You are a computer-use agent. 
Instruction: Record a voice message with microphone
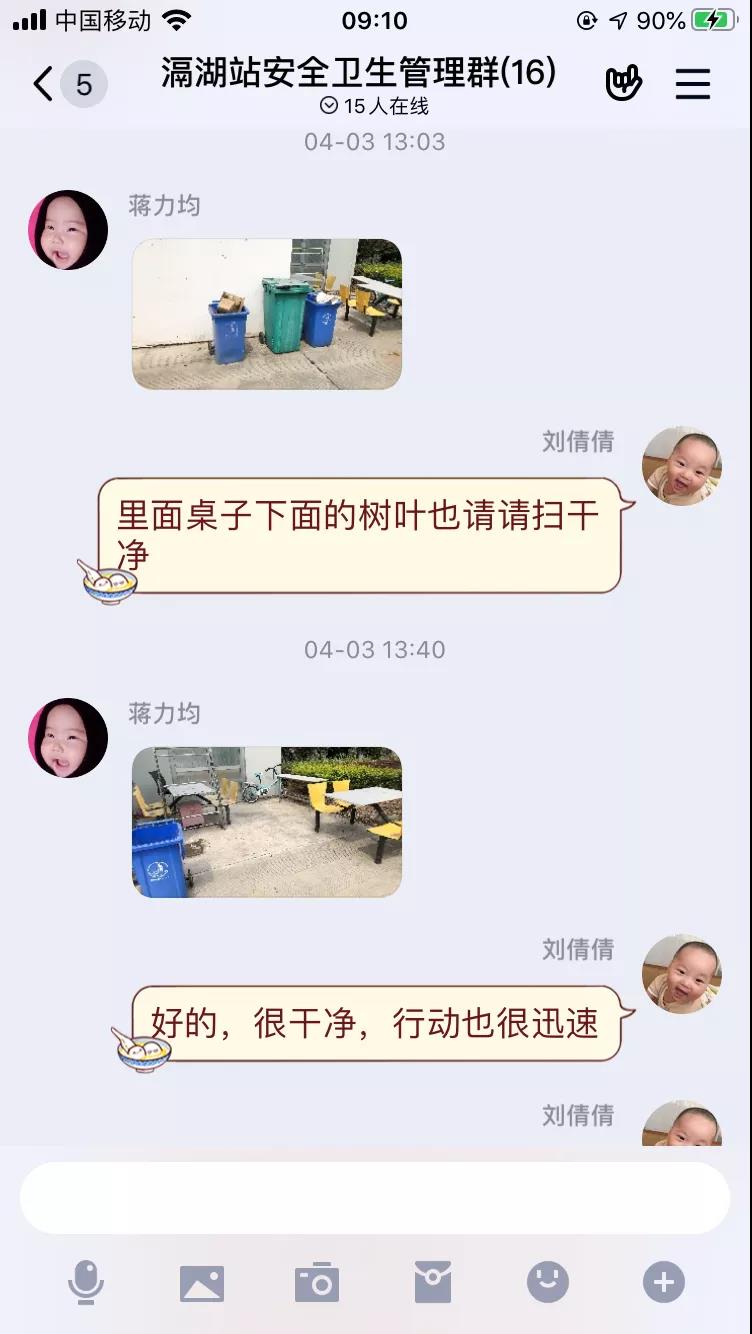pos(86,1282)
